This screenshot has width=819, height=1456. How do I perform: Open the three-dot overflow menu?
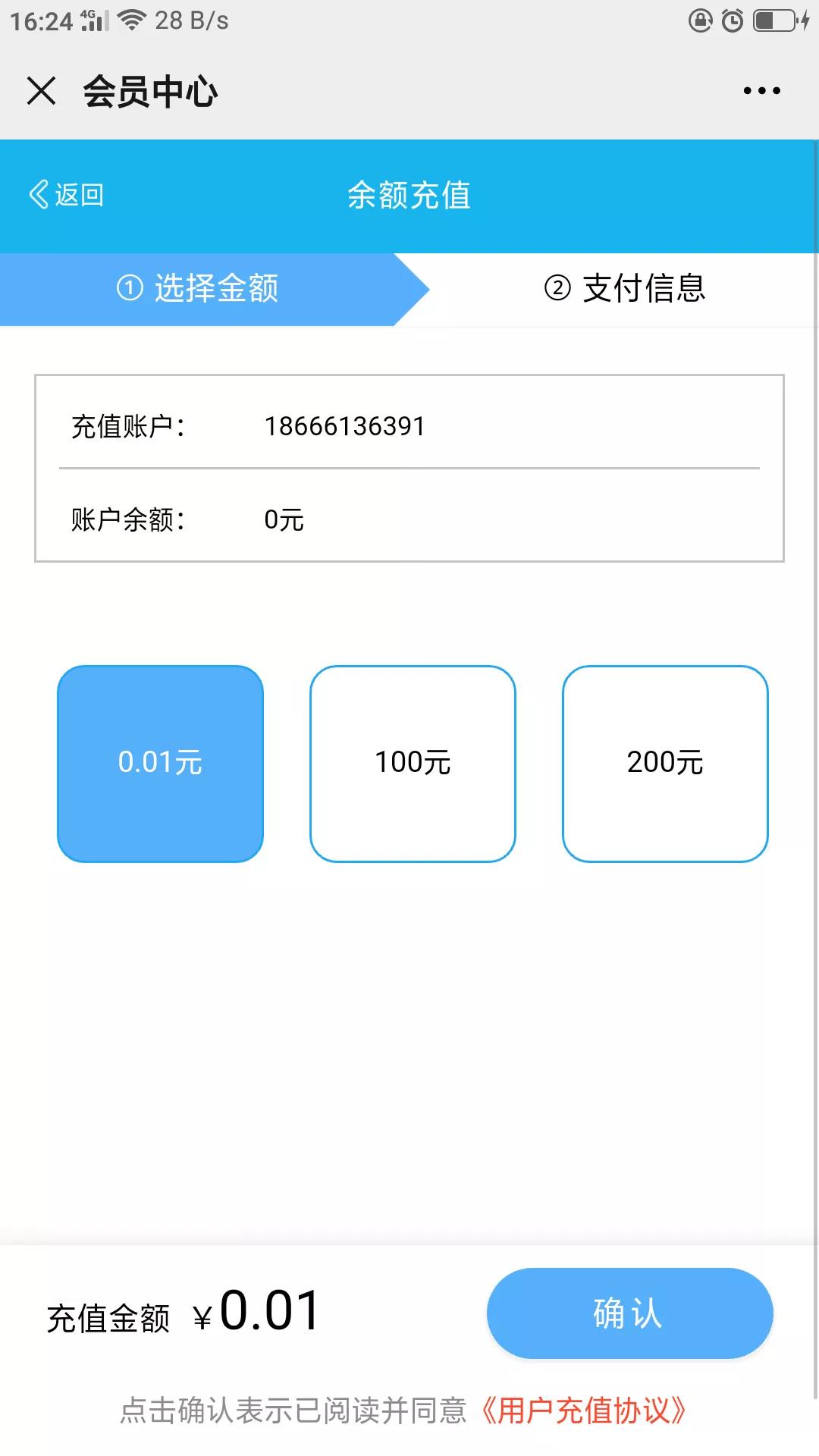761,91
